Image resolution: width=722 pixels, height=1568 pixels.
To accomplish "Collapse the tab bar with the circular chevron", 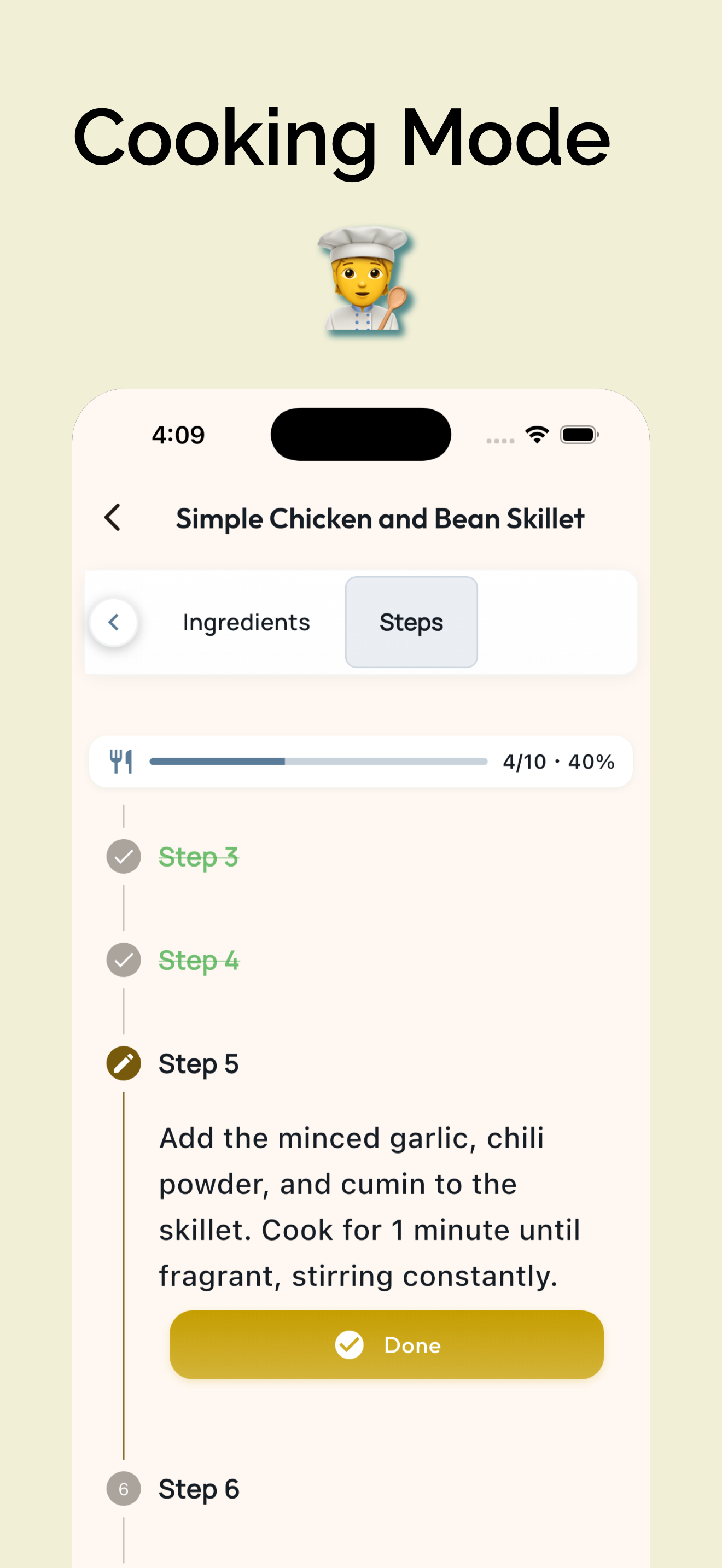I will tap(113, 622).
